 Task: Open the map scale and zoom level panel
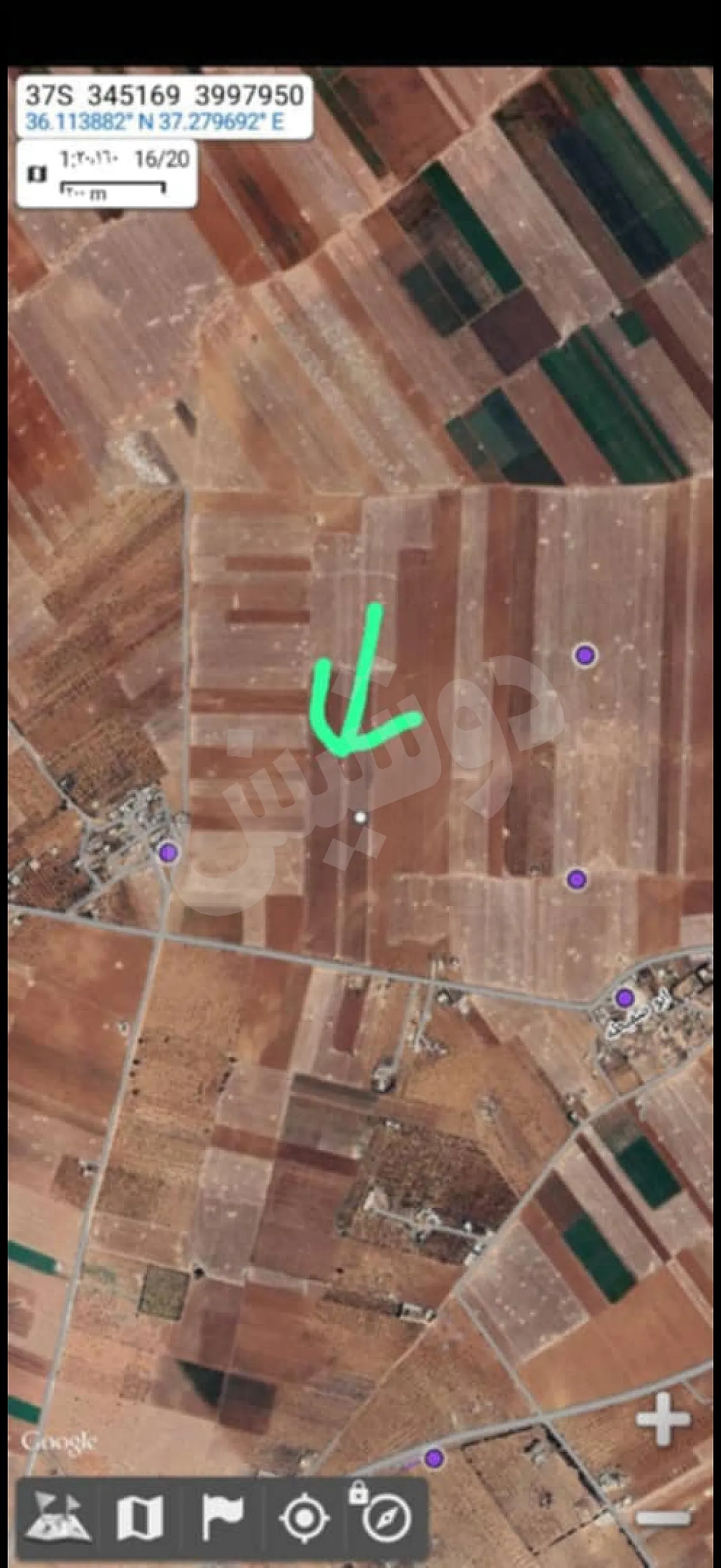click(x=106, y=173)
